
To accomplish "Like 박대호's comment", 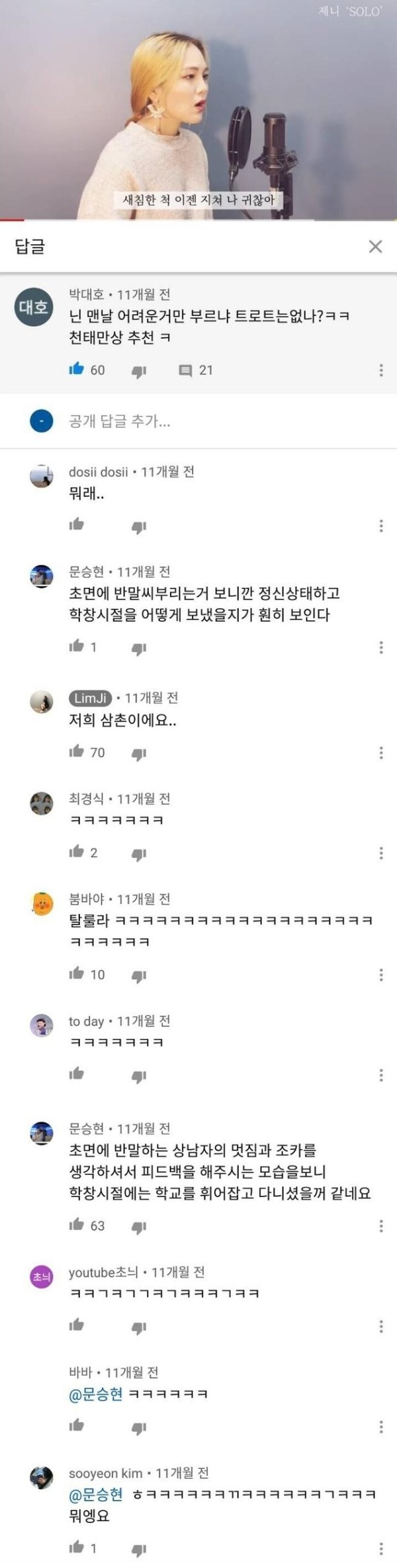I will [x=77, y=369].
